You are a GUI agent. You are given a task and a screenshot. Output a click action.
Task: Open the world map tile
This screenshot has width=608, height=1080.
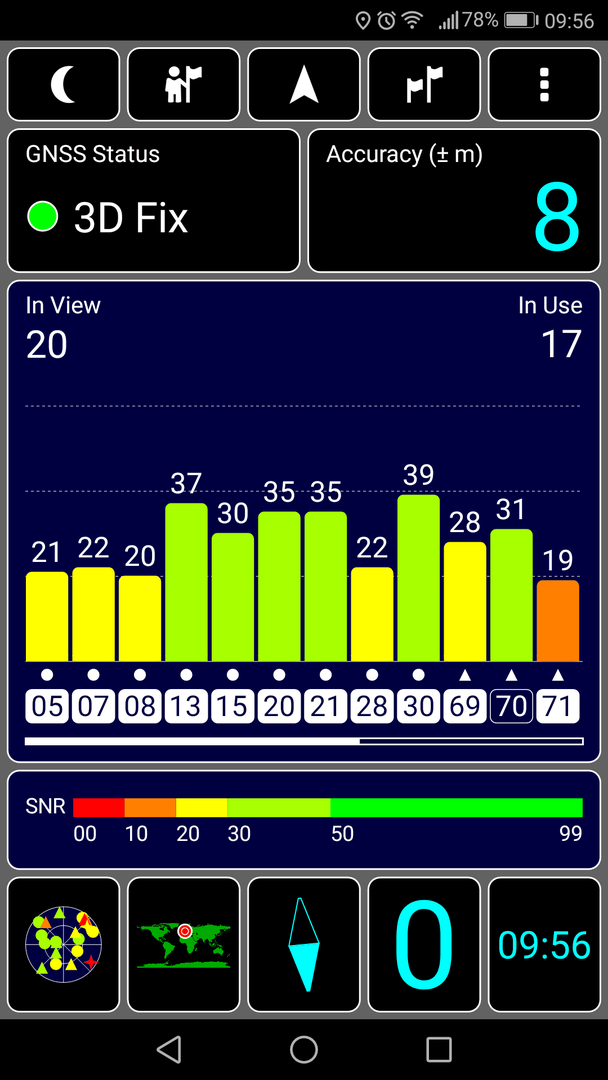tap(184, 944)
